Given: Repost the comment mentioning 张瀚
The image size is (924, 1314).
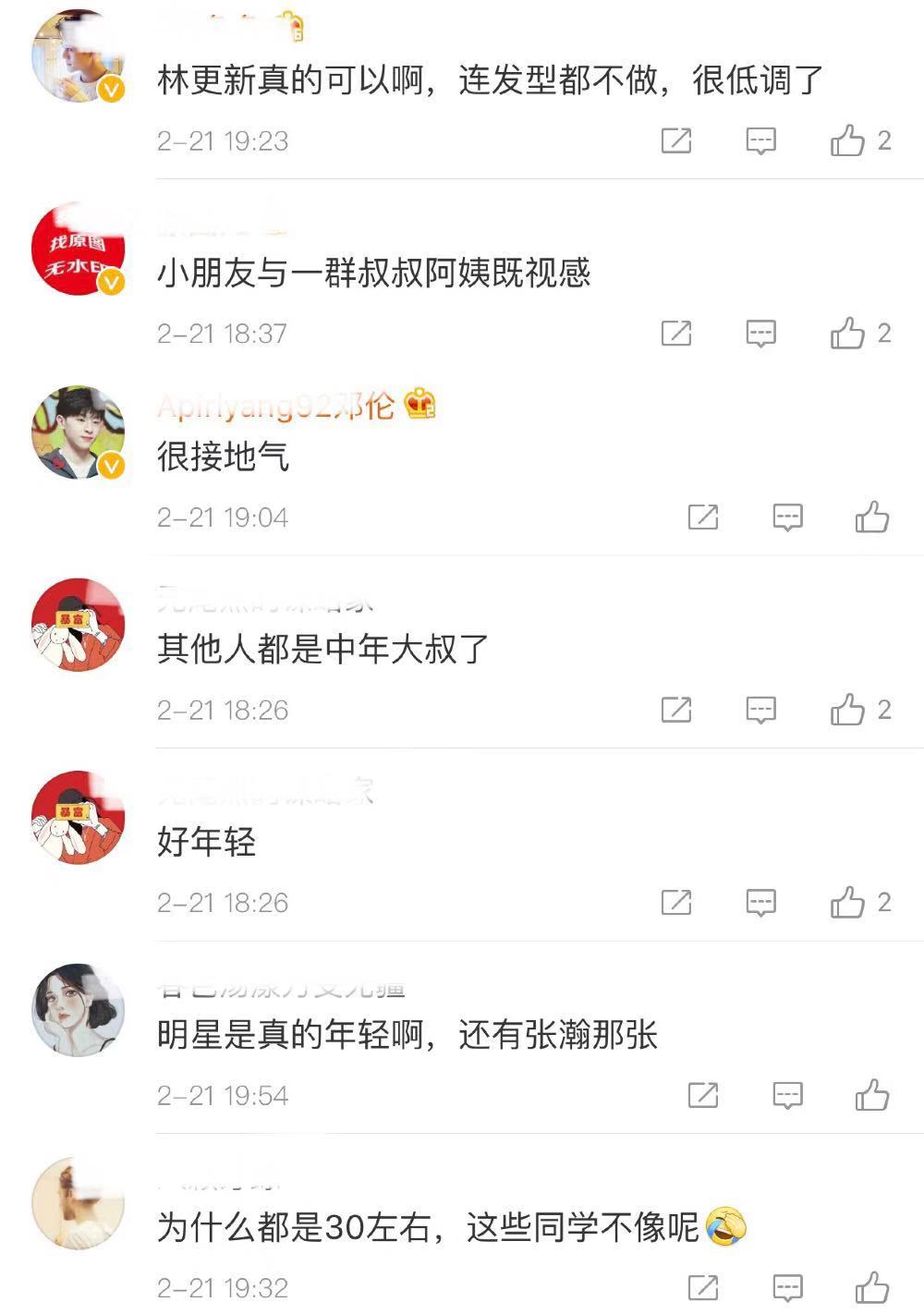Looking at the screenshot, I should (x=703, y=1095).
